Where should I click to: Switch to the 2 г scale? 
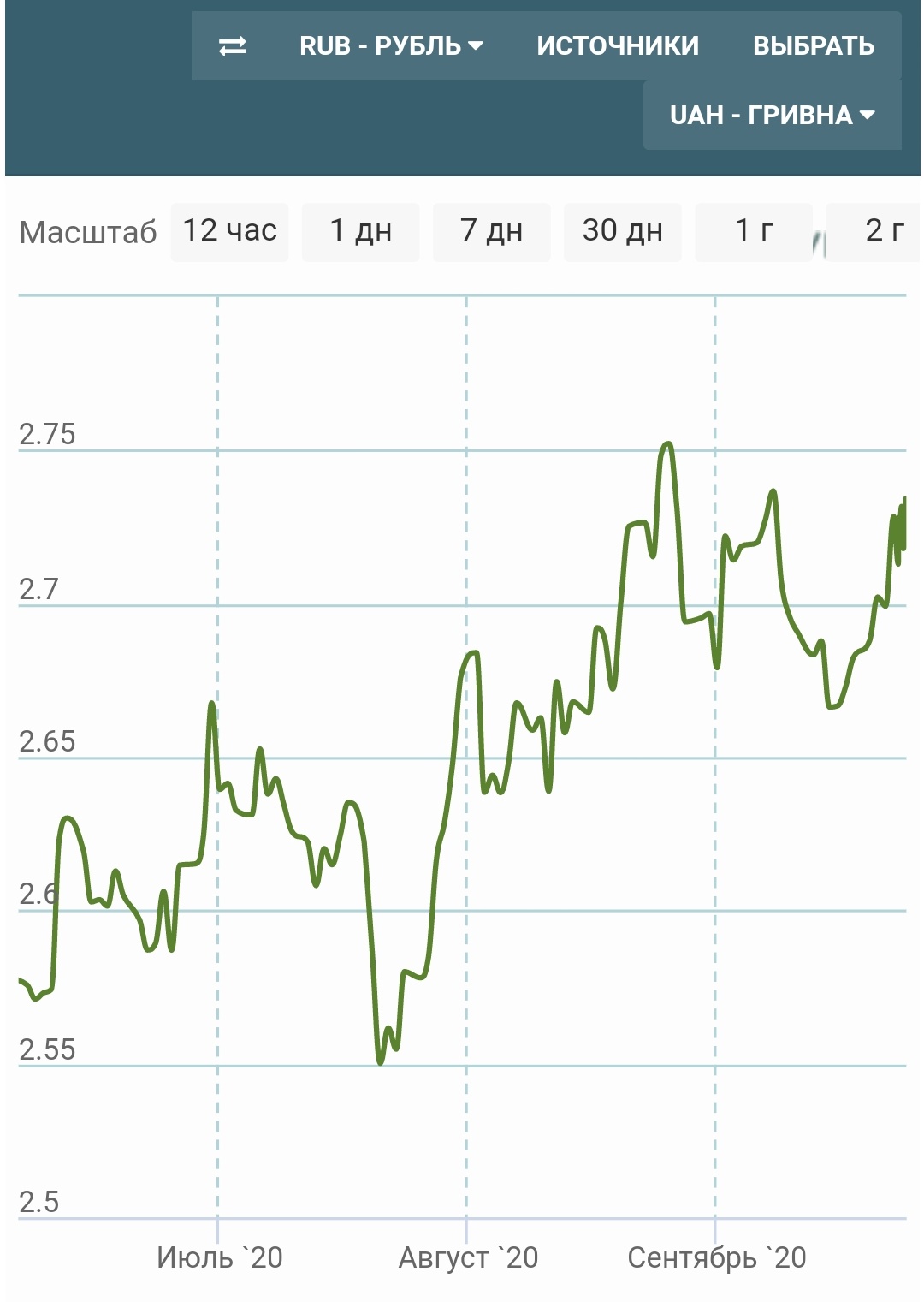pos(874,231)
